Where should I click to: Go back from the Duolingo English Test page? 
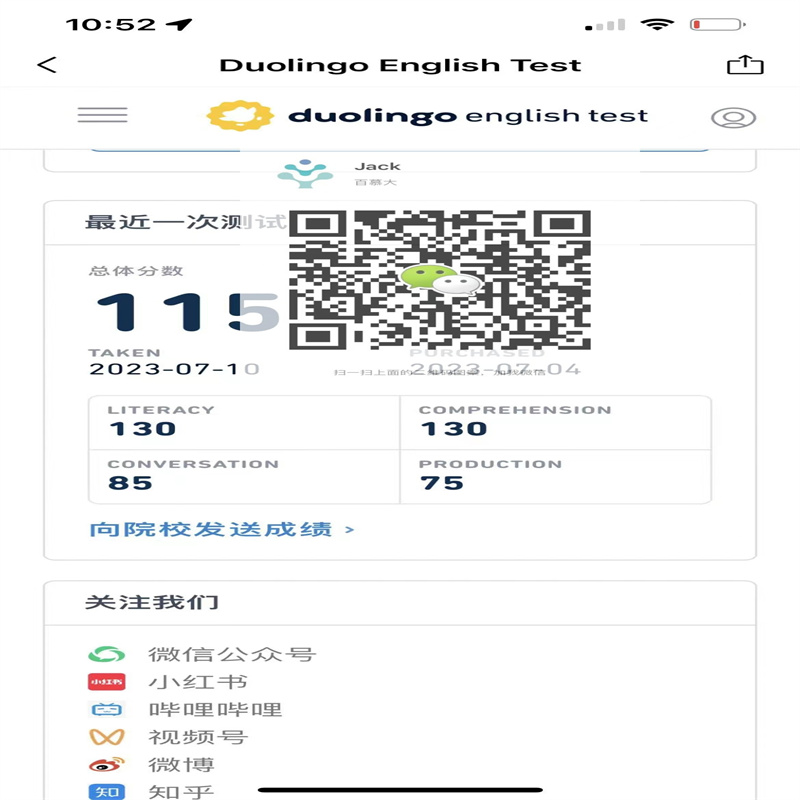coord(47,65)
